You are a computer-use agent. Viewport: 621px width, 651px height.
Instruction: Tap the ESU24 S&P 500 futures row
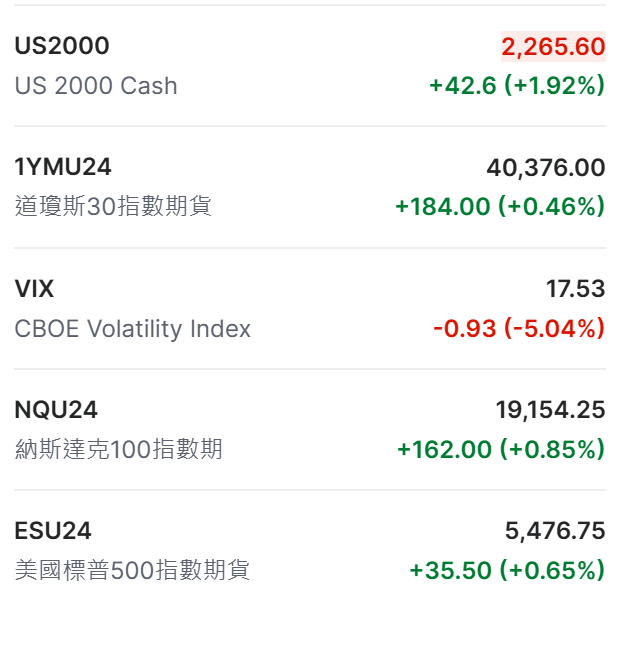coord(310,551)
